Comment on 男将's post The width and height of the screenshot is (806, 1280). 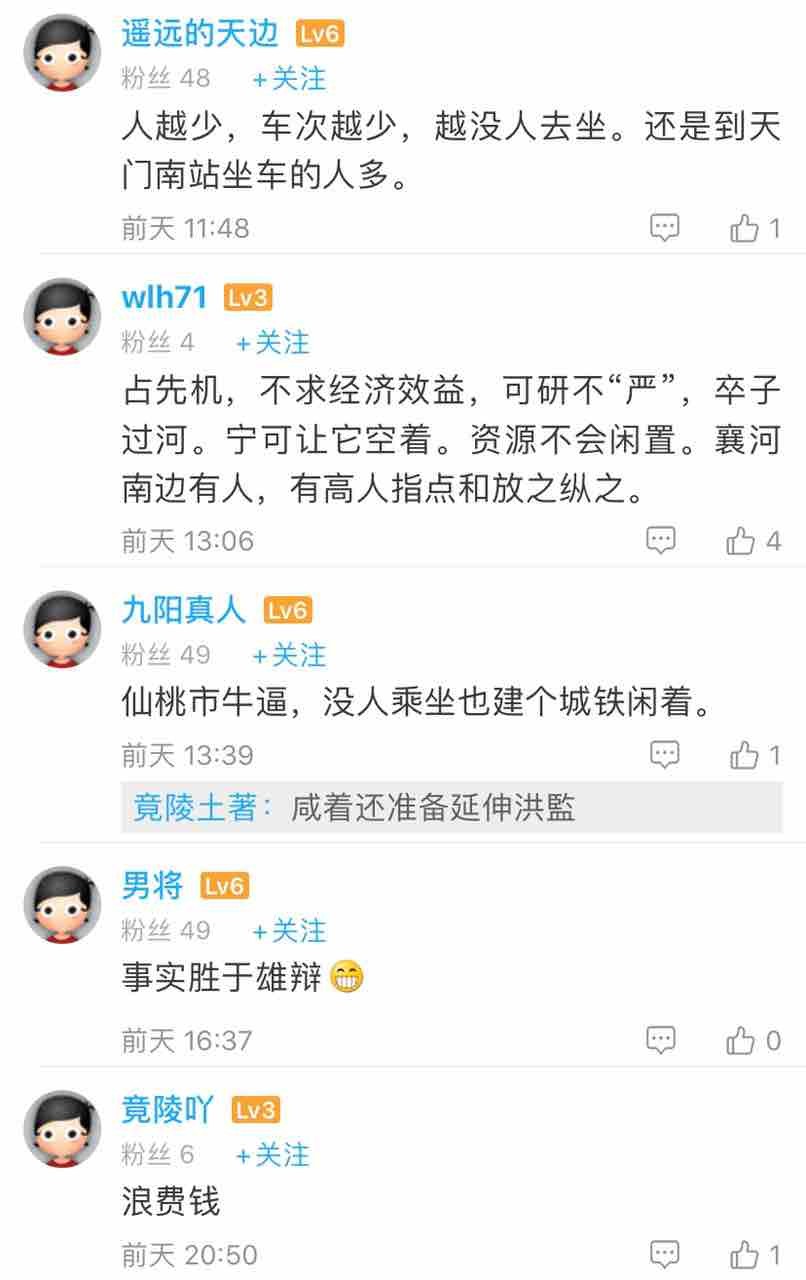661,1040
